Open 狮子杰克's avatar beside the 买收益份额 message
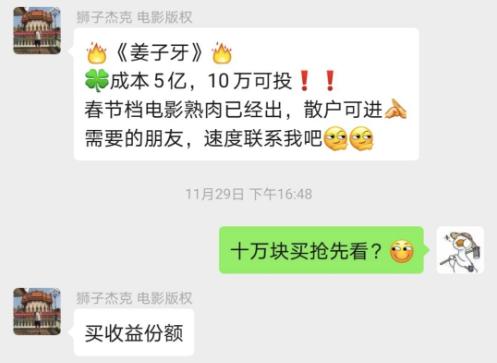The image size is (497, 363). [37, 311]
